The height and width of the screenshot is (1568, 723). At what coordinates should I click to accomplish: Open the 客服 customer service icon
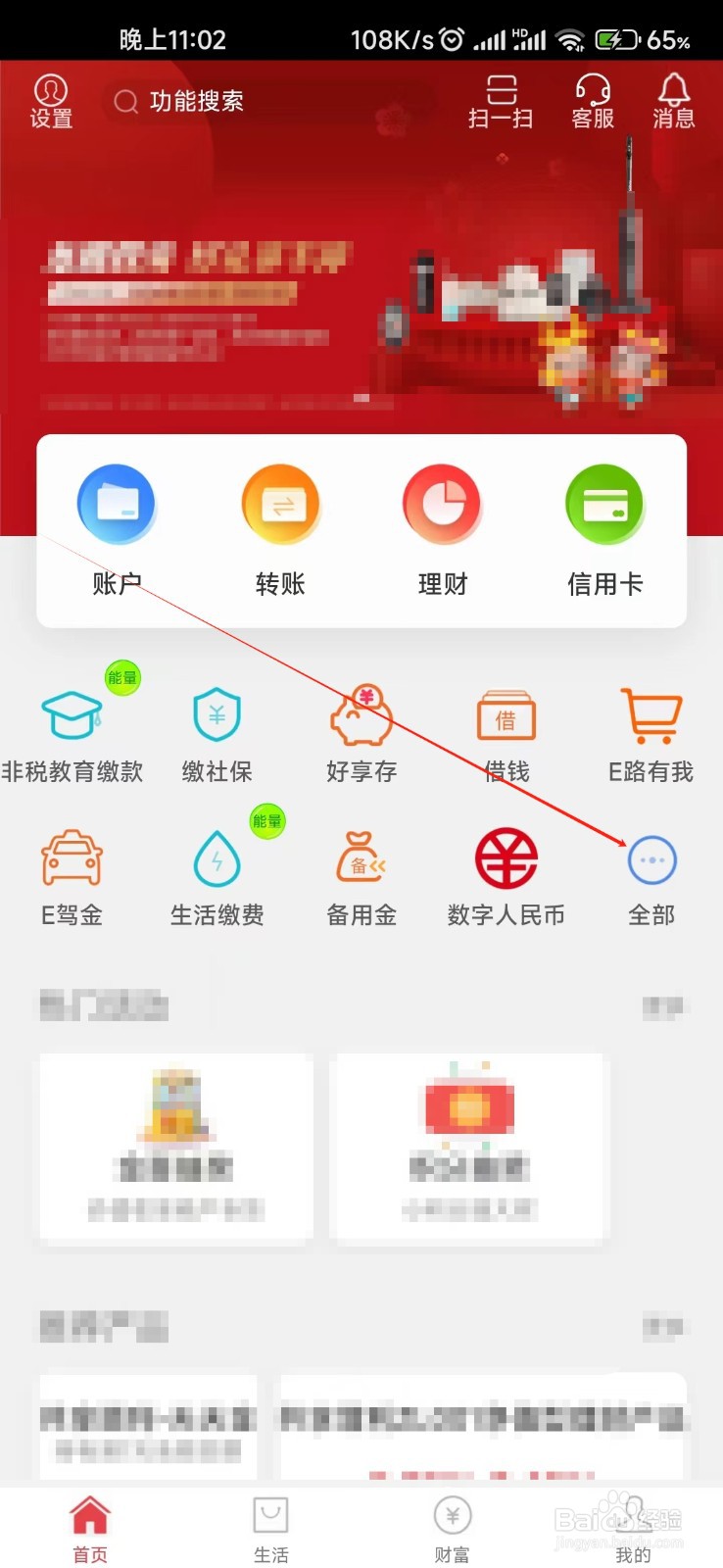592,101
